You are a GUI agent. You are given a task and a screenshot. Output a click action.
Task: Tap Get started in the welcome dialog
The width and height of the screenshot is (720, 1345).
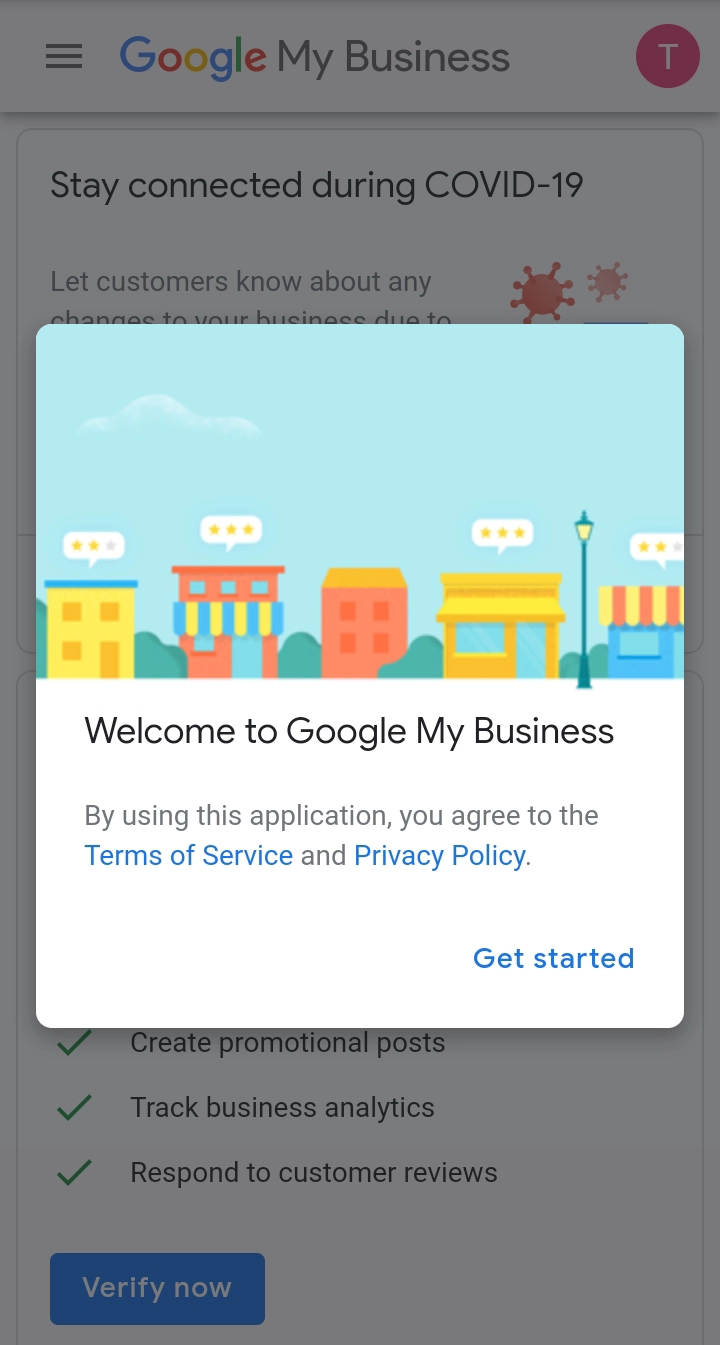tap(553, 958)
